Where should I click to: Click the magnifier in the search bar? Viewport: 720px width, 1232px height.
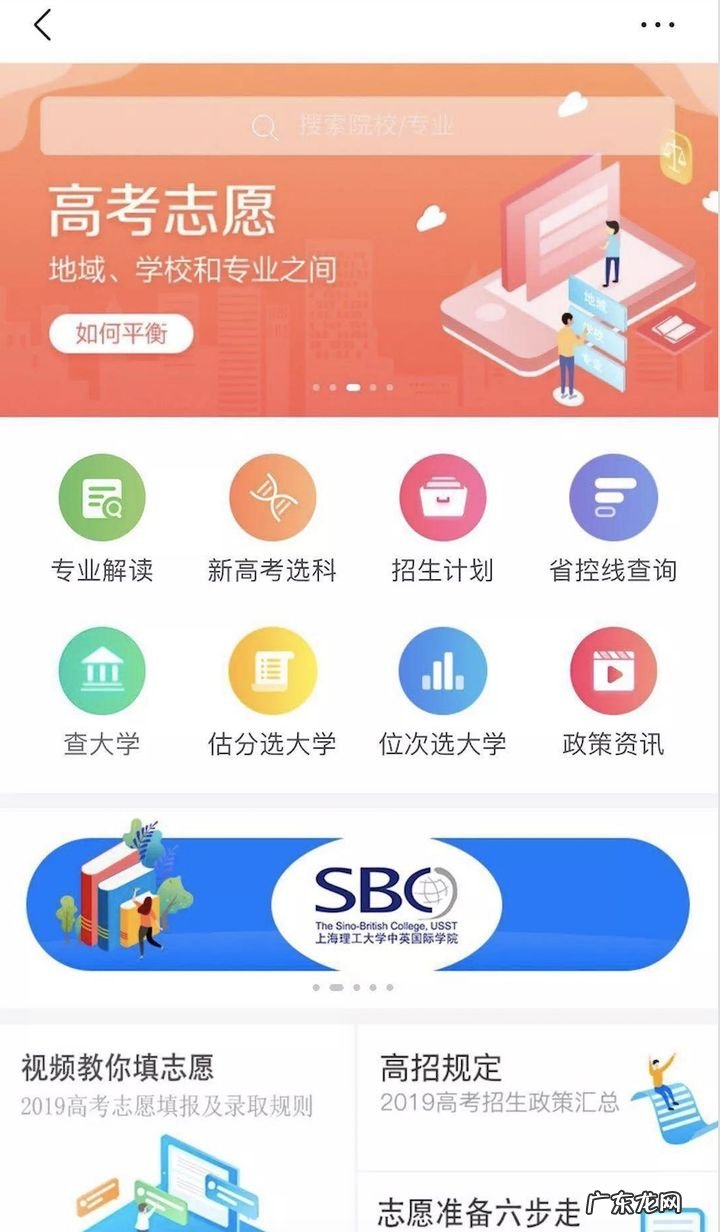[263, 126]
